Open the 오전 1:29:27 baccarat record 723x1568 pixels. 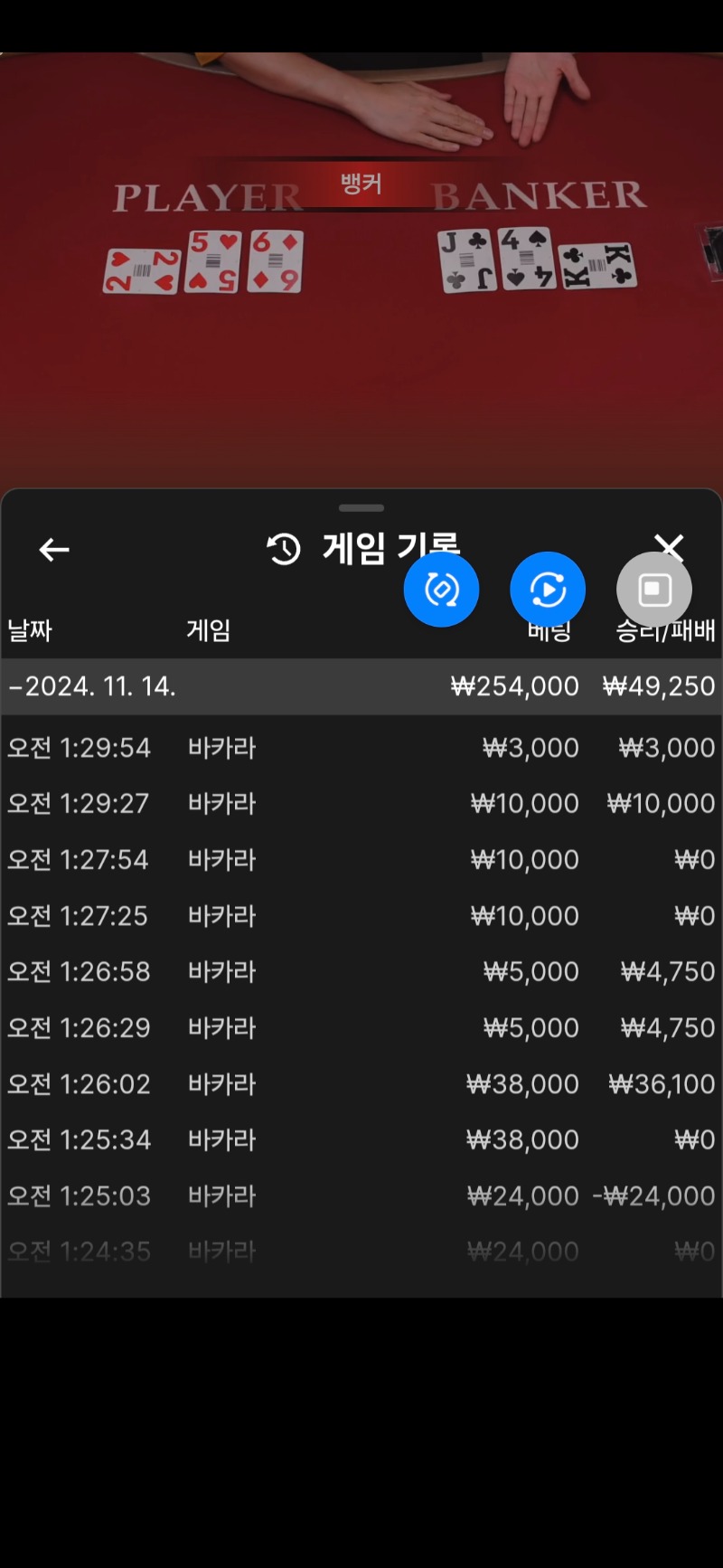[361, 804]
